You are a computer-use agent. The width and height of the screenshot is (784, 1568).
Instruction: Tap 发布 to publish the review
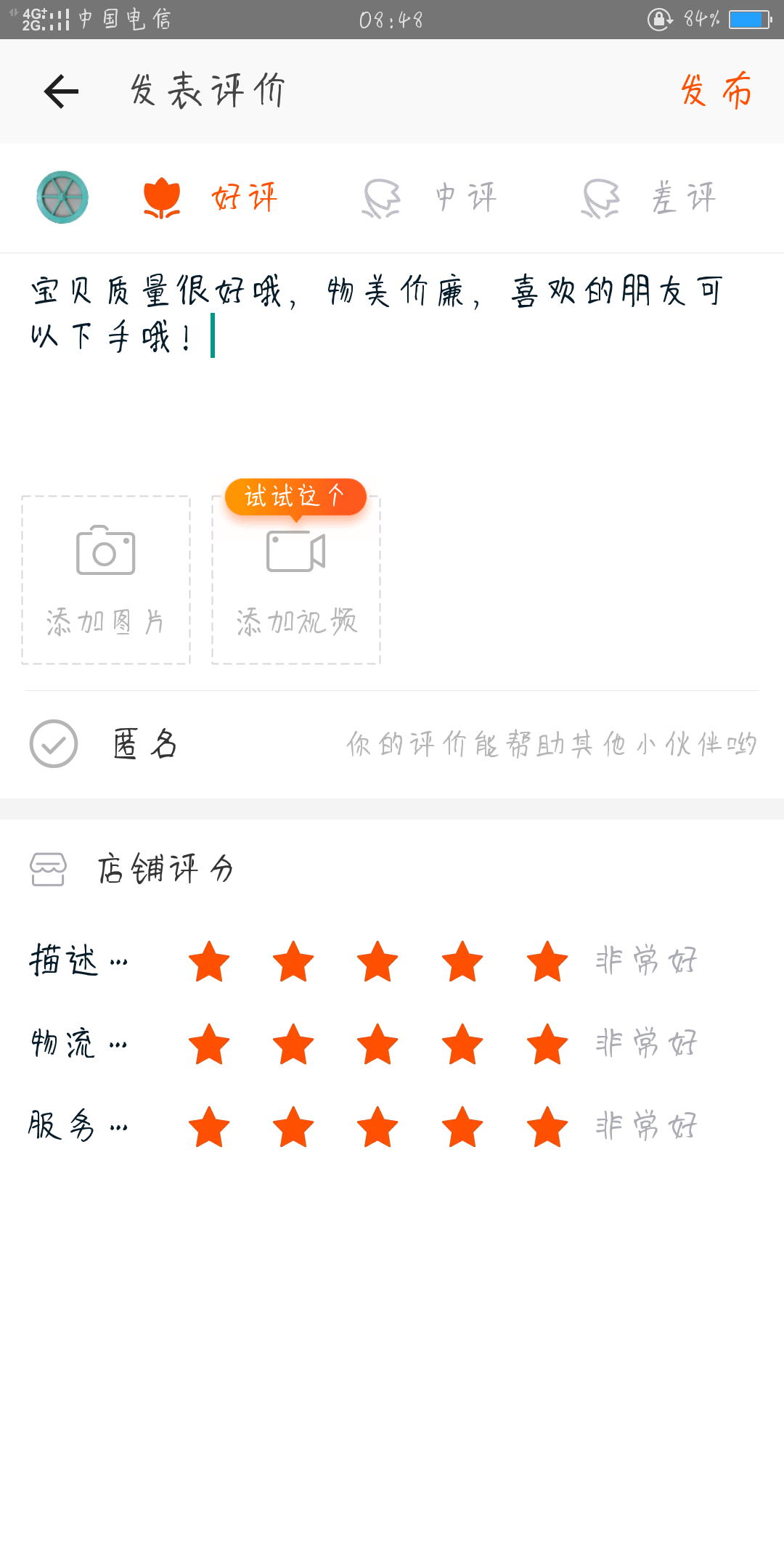coord(716,91)
